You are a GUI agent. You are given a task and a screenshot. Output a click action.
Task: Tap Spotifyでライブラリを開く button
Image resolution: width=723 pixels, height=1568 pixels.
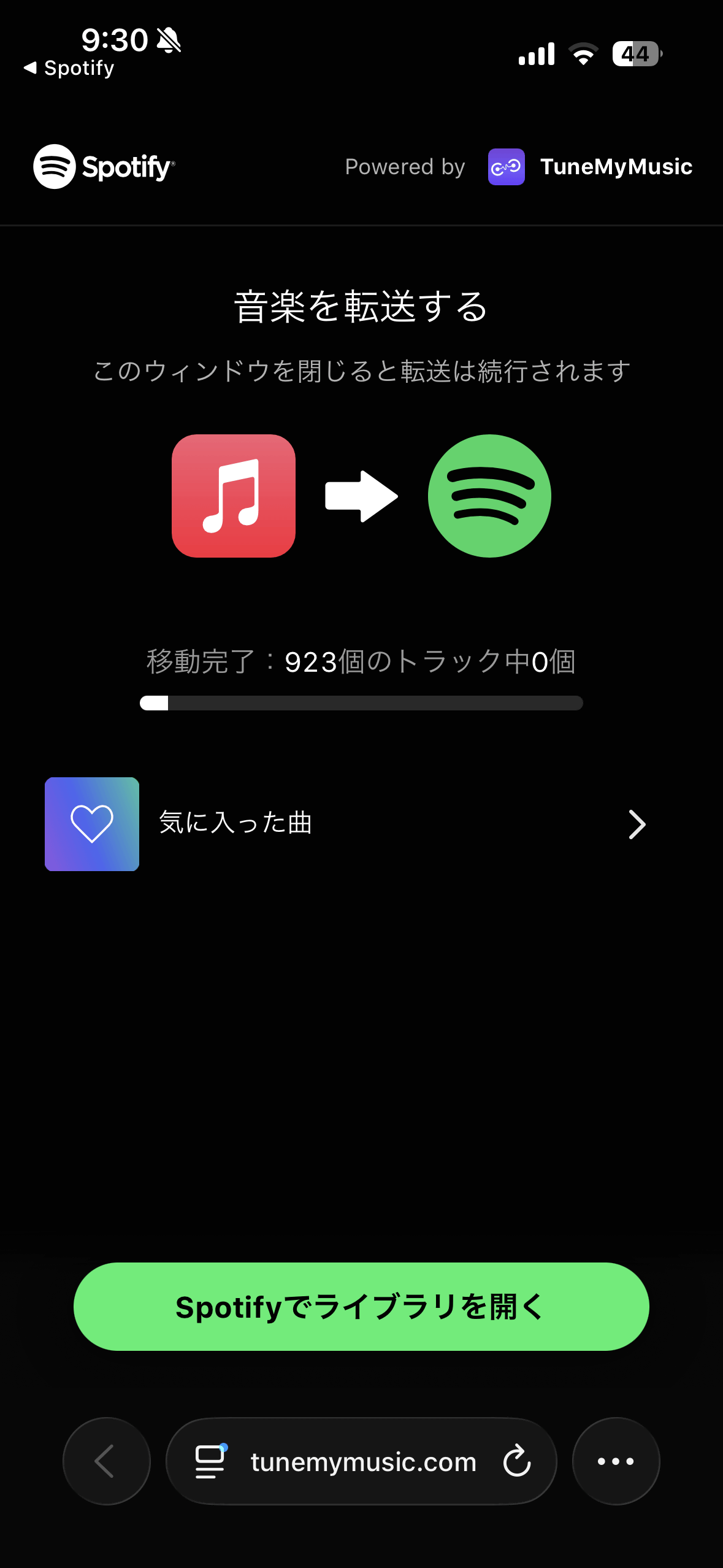coord(361,1306)
